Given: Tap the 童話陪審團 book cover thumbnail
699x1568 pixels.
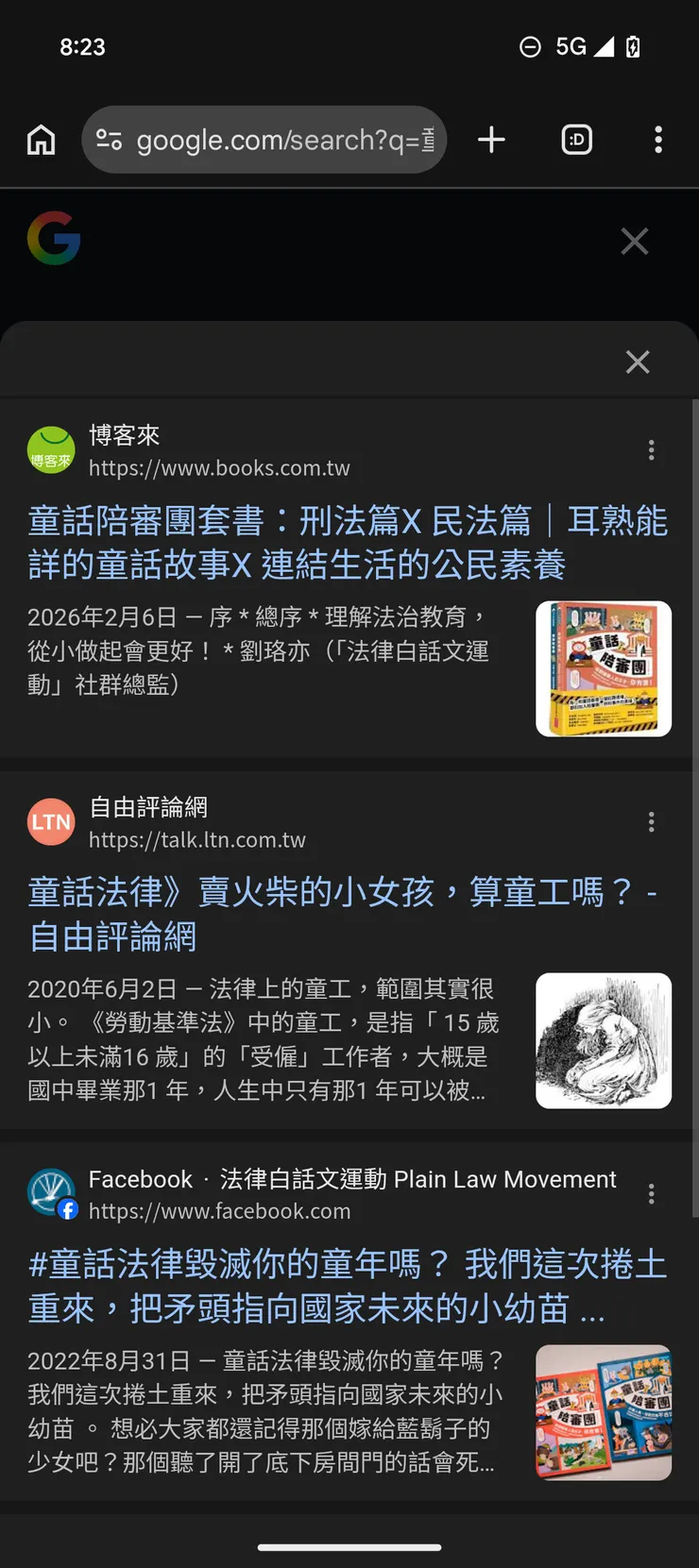Looking at the screenshot, I should [x=604, y=669].
